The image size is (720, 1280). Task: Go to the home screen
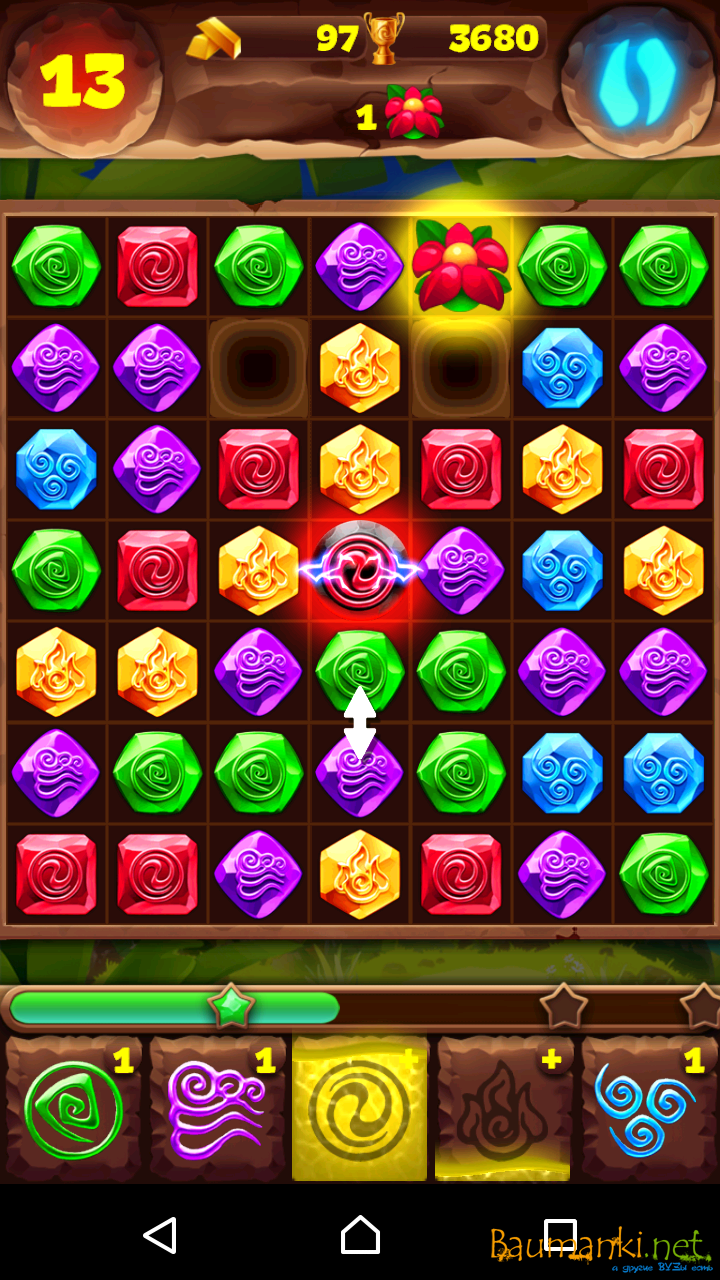pos(360,1236)
